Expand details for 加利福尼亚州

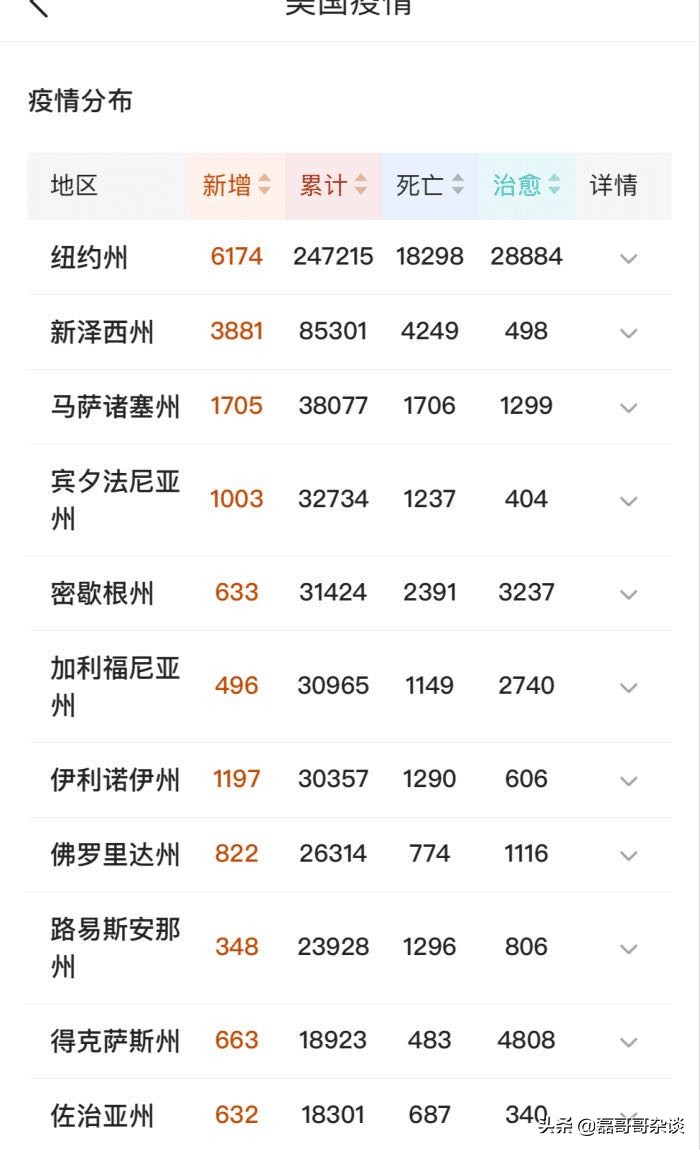click(x=628, y=687)
